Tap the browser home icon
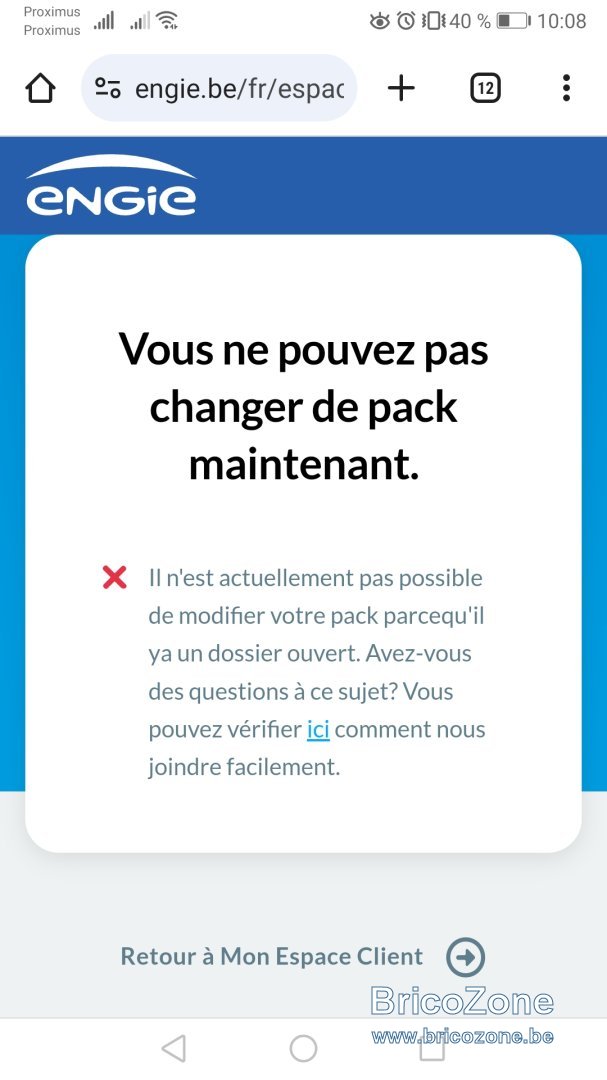The image size is (607, 1080). click(x=40, y=88)
